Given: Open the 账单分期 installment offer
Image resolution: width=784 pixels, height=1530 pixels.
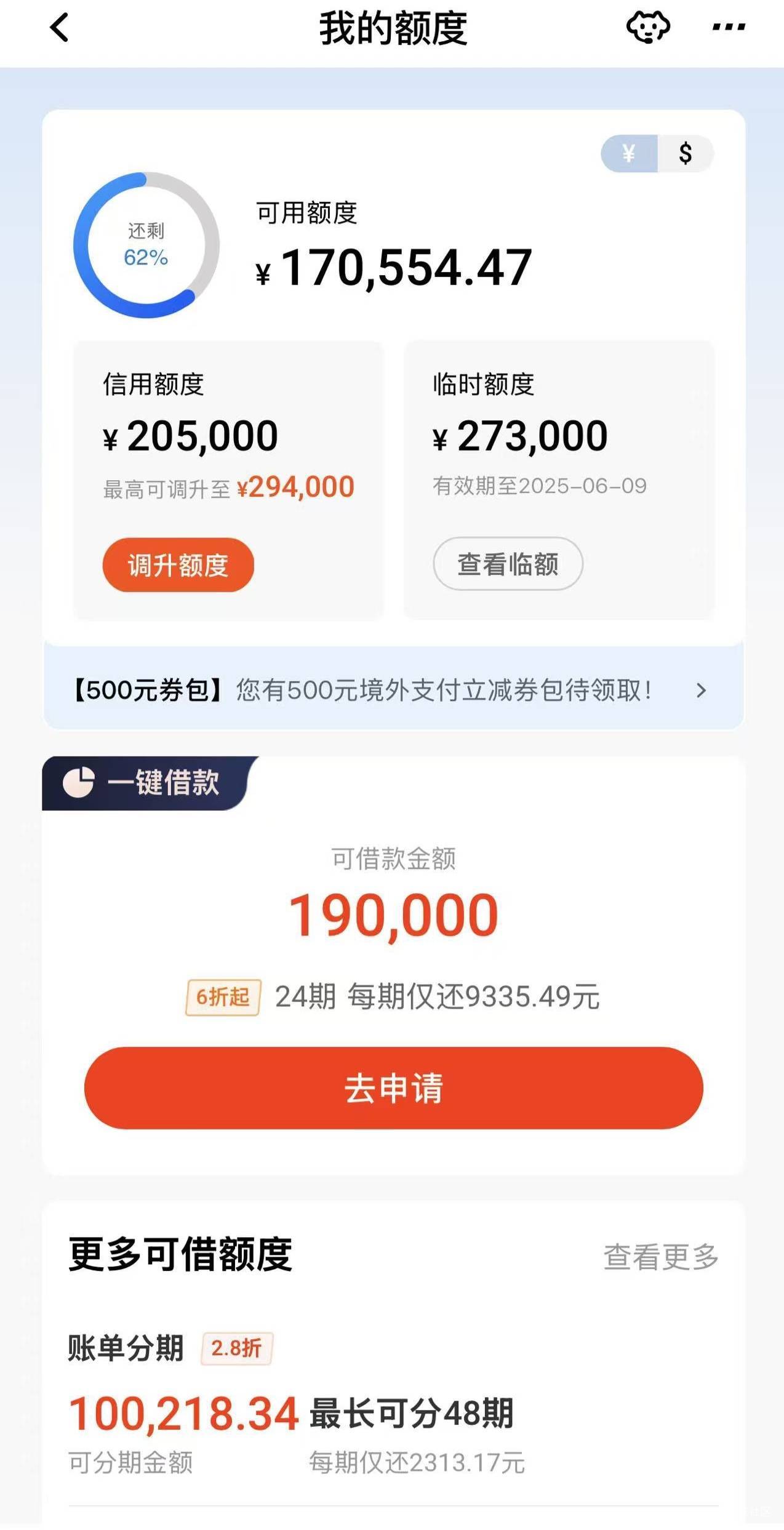Looking at the screenshot, I should [393, 1403].
